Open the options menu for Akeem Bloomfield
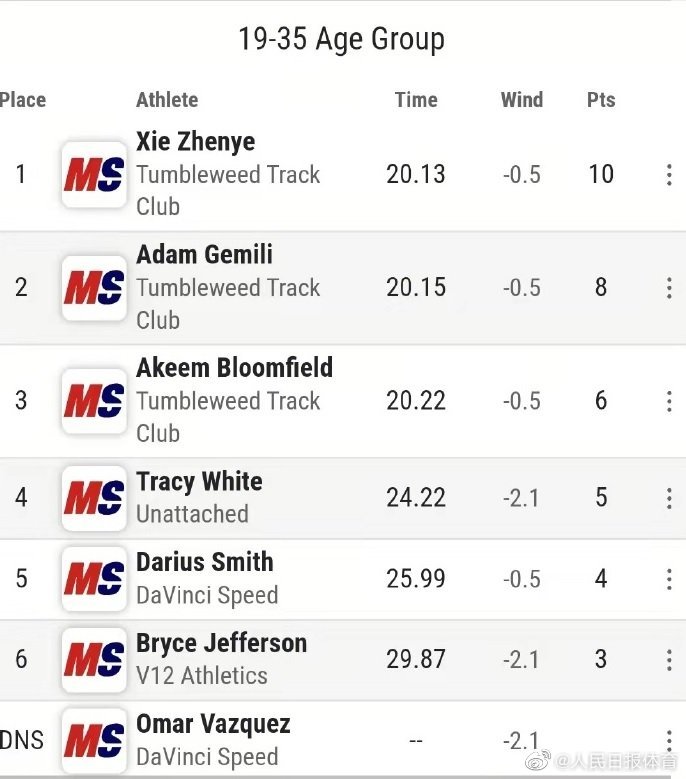686x779 pixels. [x=668, y=401]
